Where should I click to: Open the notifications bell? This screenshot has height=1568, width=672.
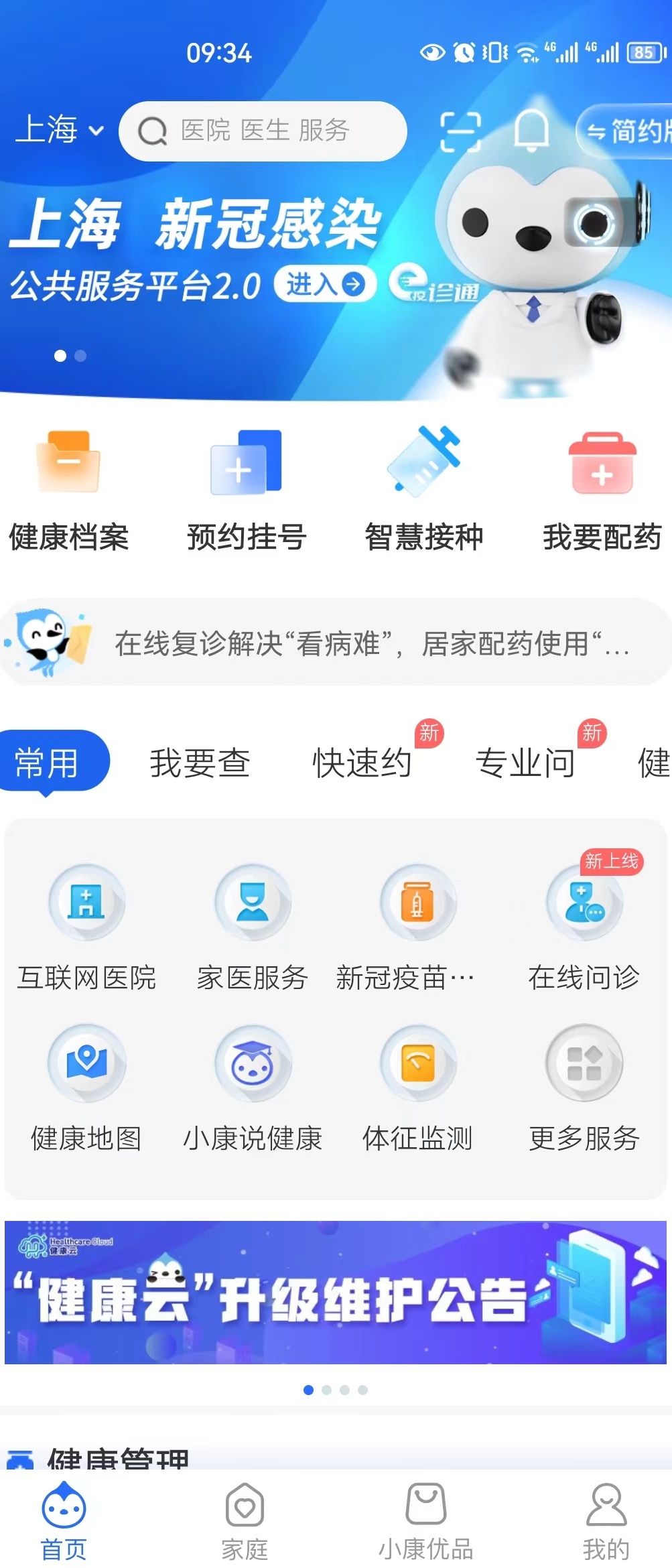coord(531,131)
